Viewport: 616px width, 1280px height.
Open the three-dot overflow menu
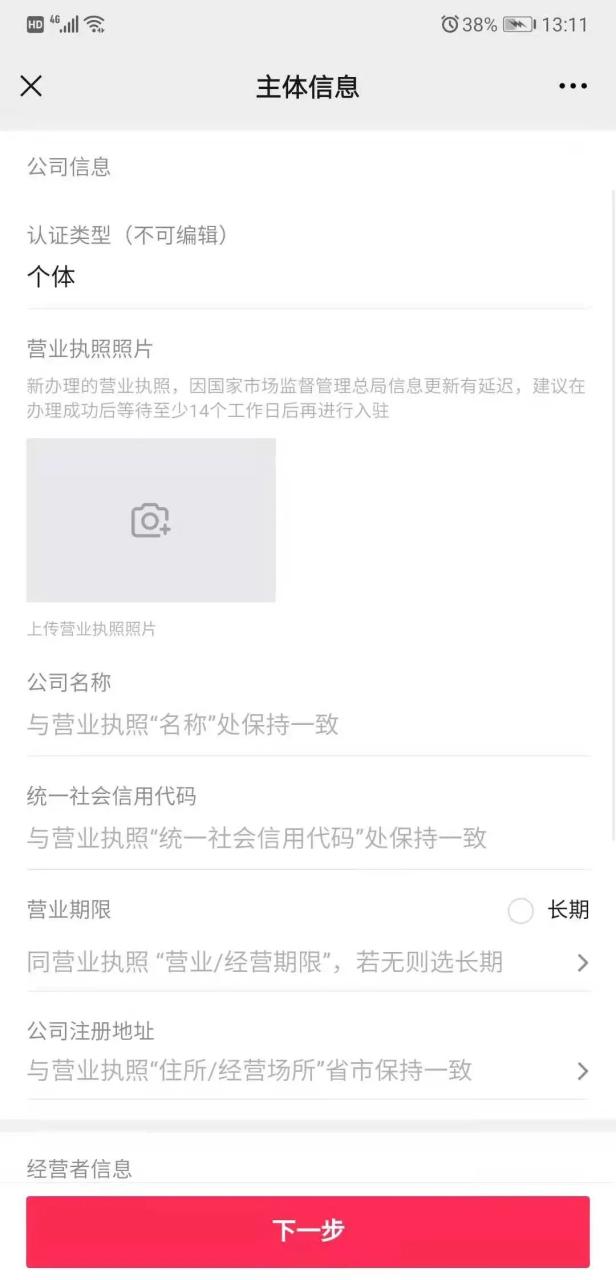click(x=573, y=86)
